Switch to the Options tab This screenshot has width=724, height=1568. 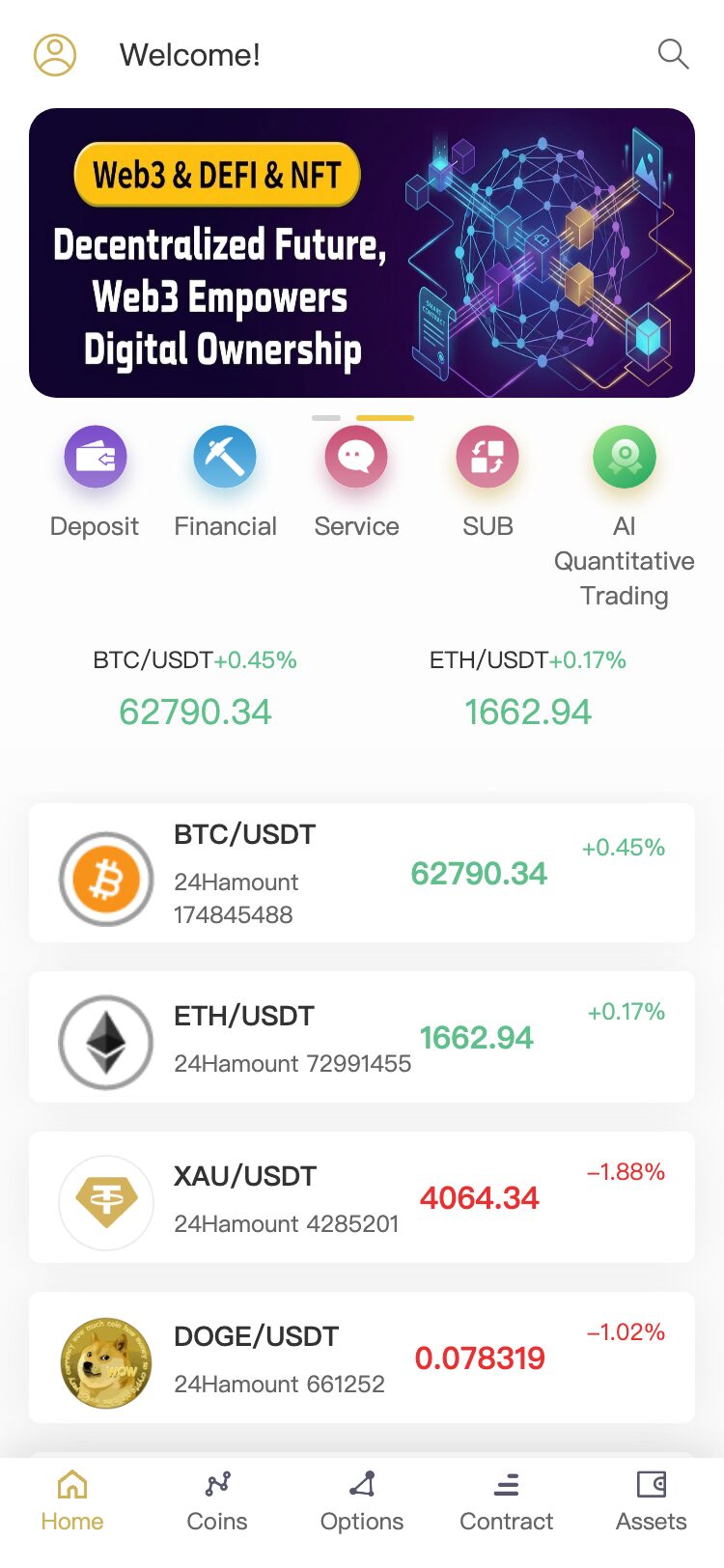362,1502
